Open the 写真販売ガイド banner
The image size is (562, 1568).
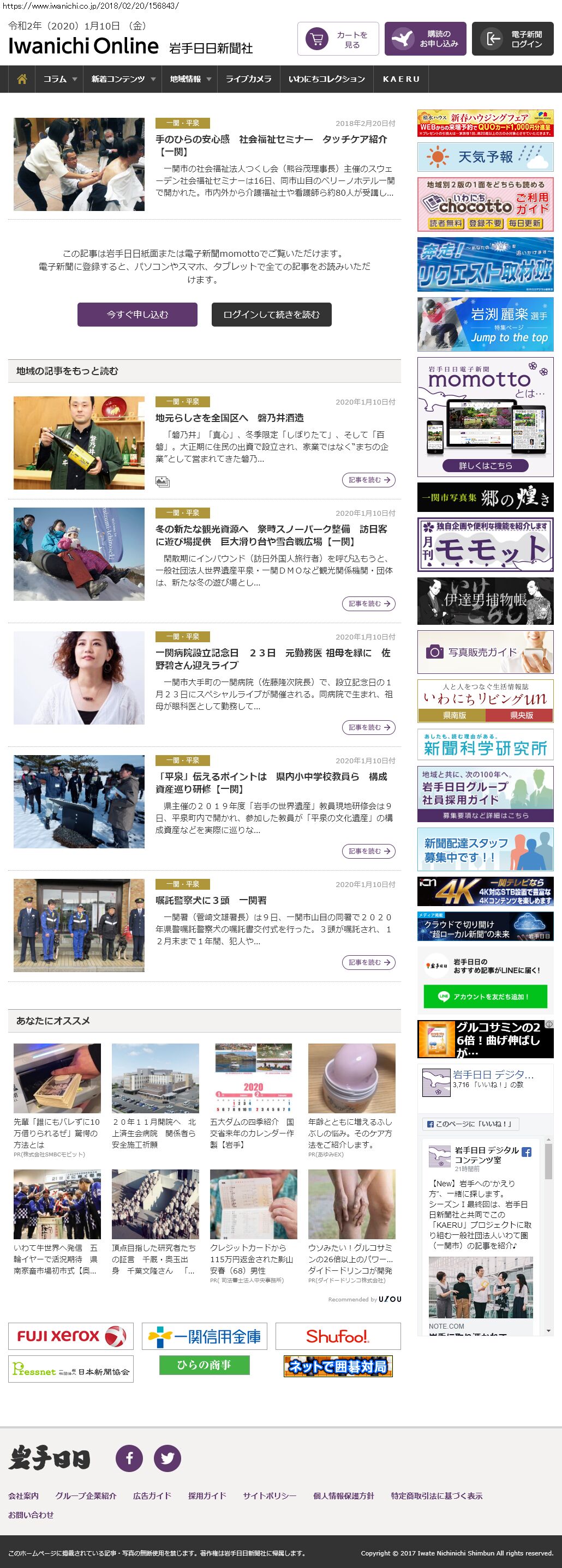tap(485, 652)
